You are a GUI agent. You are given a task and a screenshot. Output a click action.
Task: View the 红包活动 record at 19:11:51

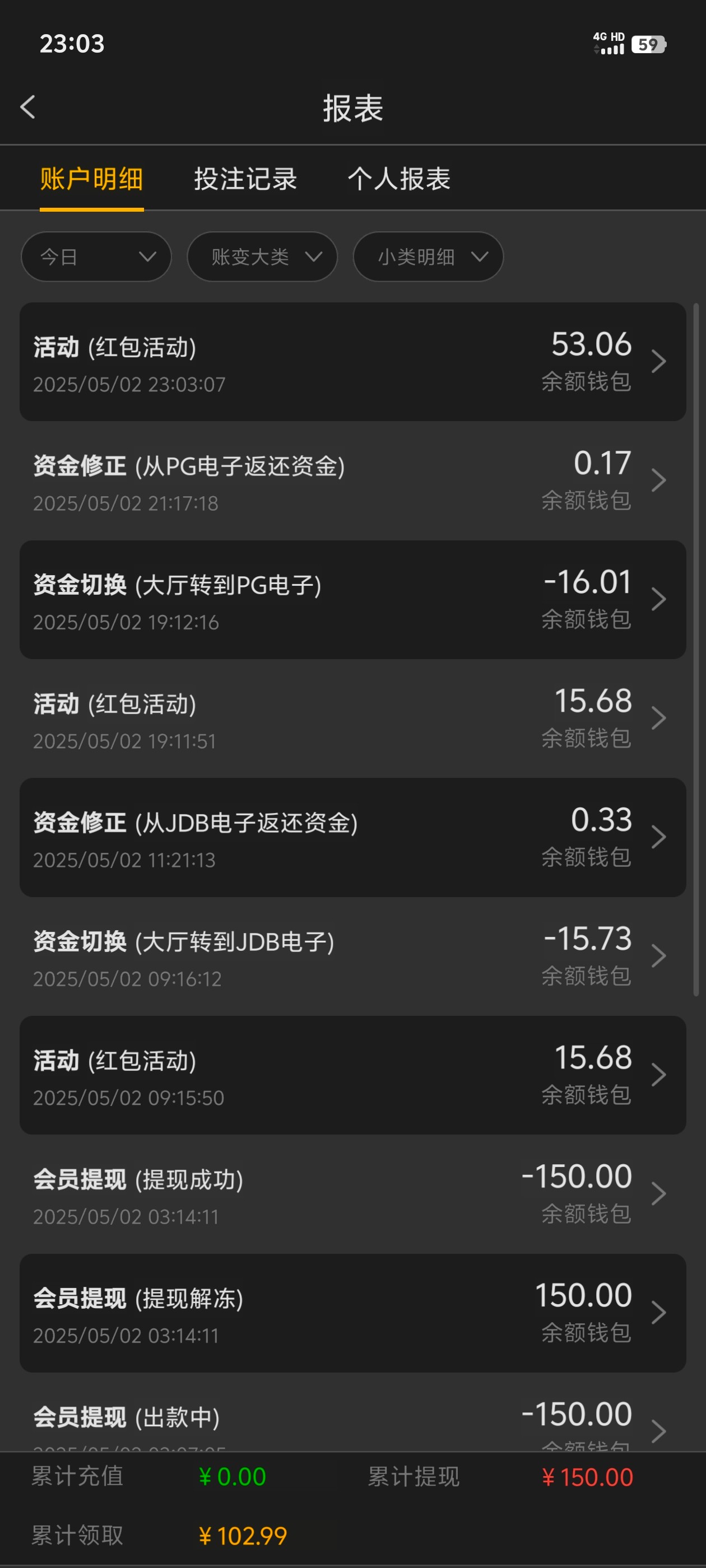pos(352,718)
